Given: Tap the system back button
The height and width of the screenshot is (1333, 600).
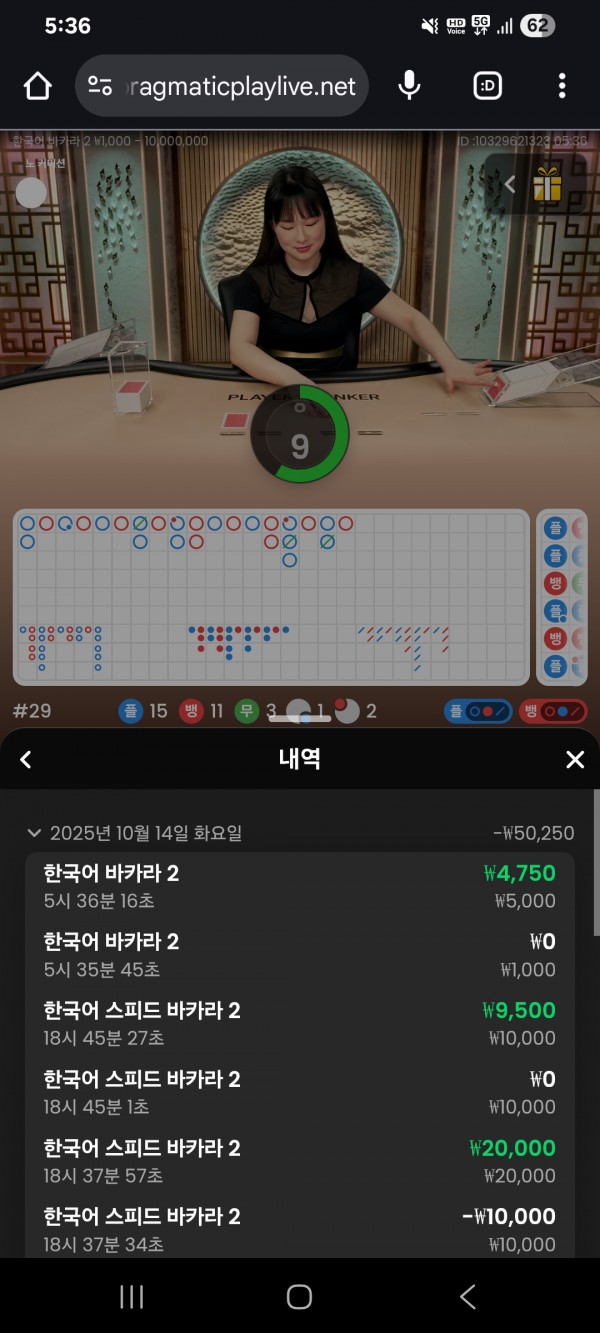Looking at the screenshot, I should (x=467, y=1297).
